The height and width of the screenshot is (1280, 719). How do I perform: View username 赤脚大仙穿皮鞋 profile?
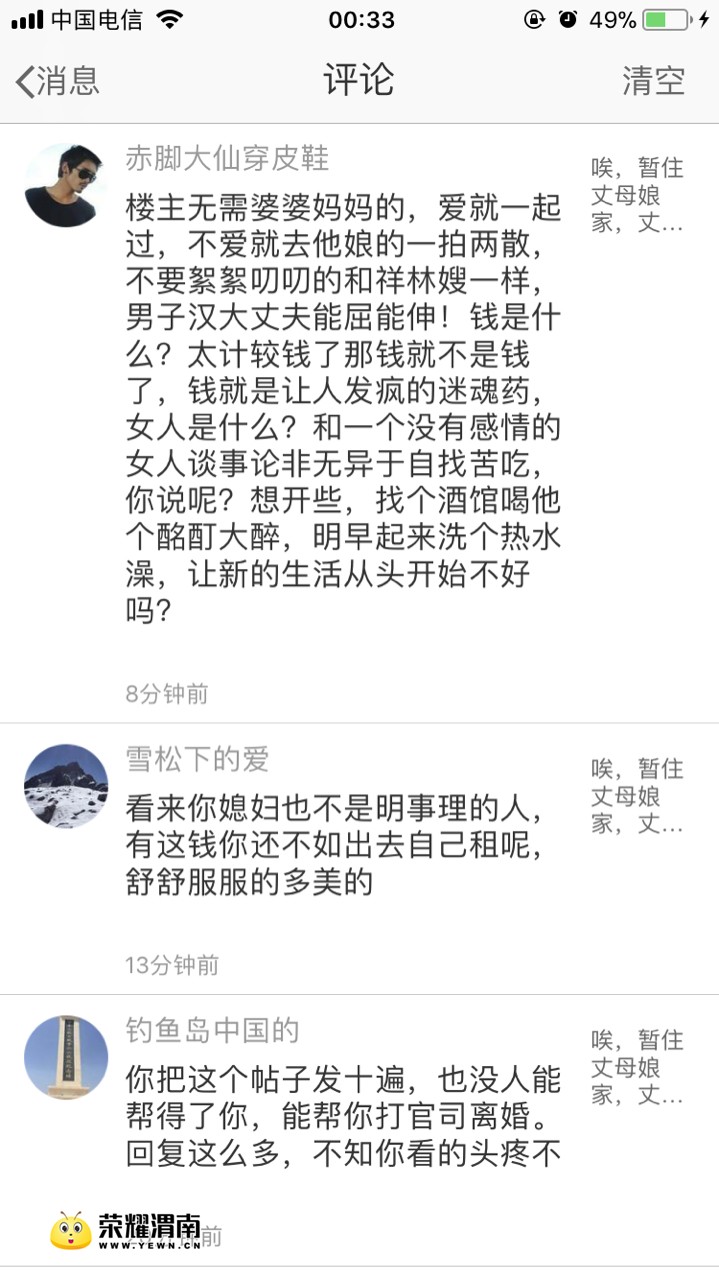point(227,158)
